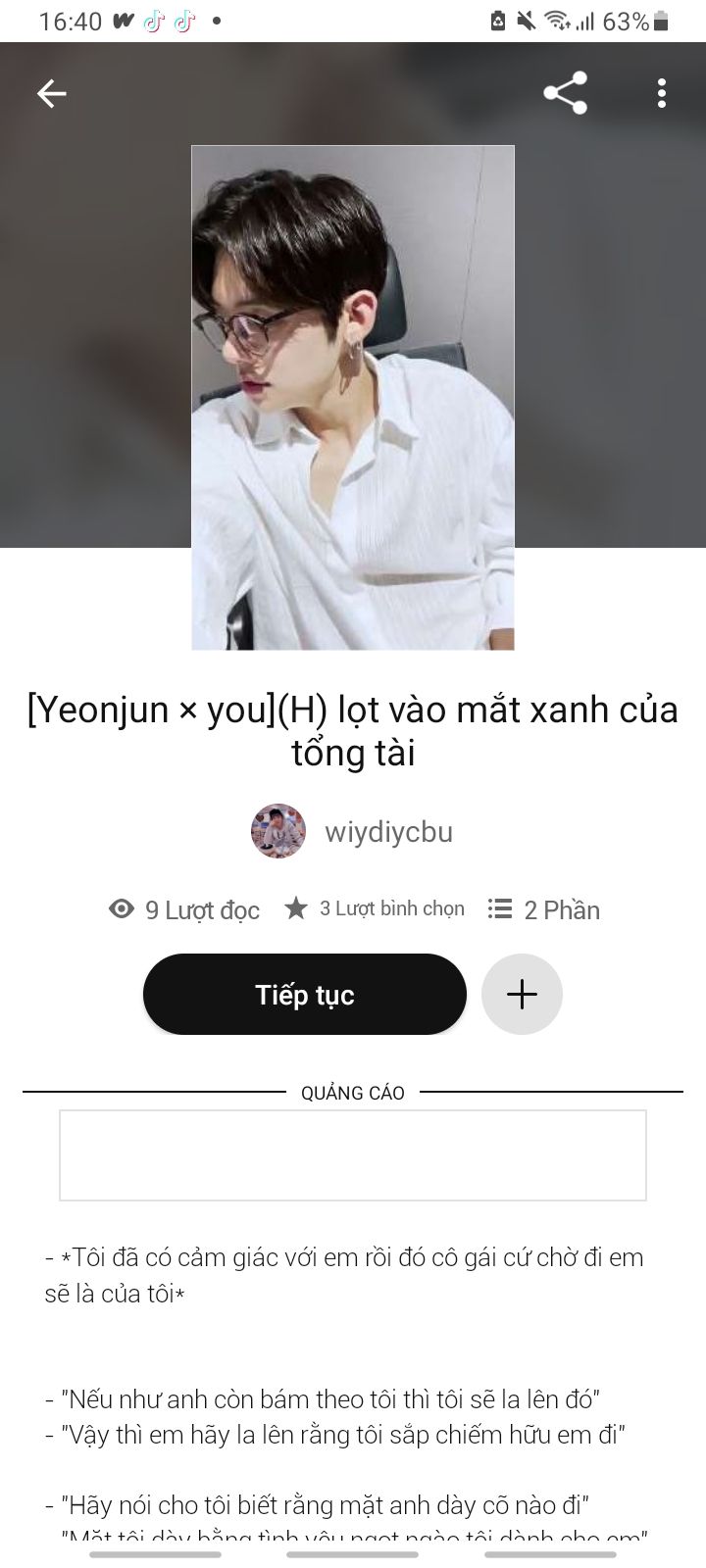
Task: View the 2 Phần chapter list
Action: coord(544,910)
